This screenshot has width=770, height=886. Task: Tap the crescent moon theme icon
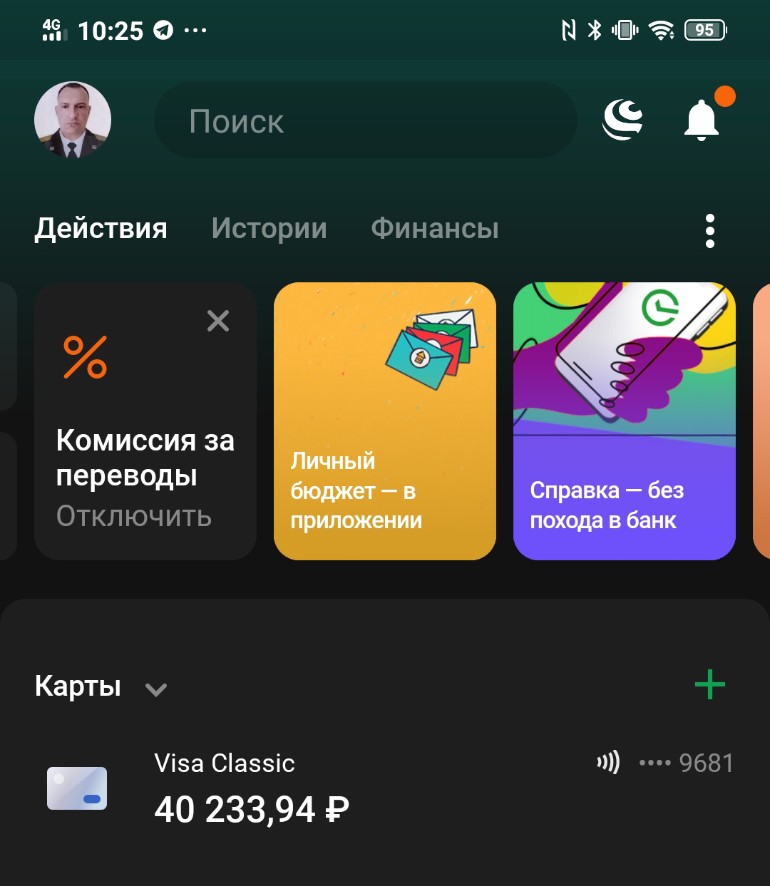coord(622,118)
